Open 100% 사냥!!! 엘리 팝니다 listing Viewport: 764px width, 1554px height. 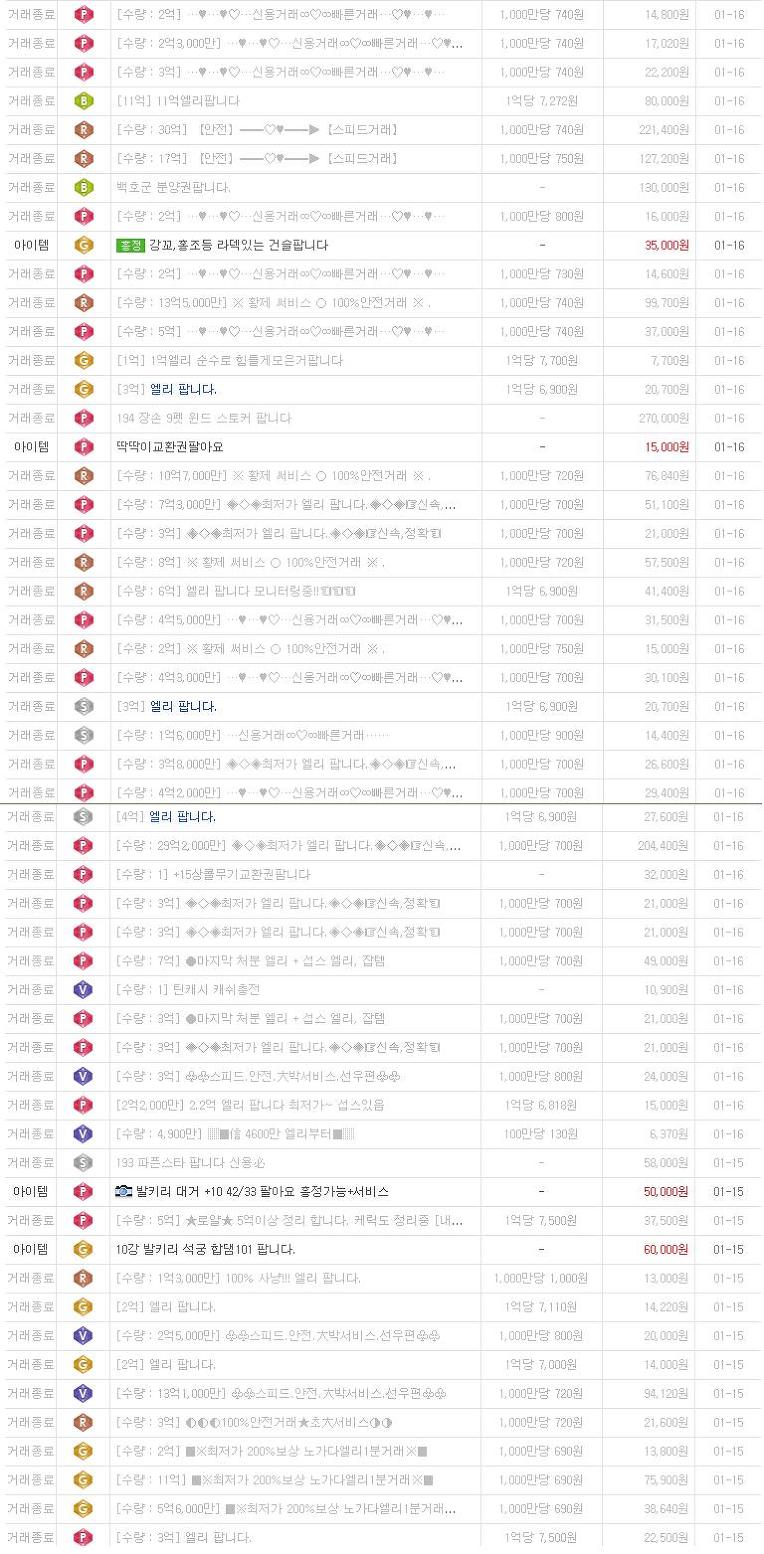pos(238,1278)
